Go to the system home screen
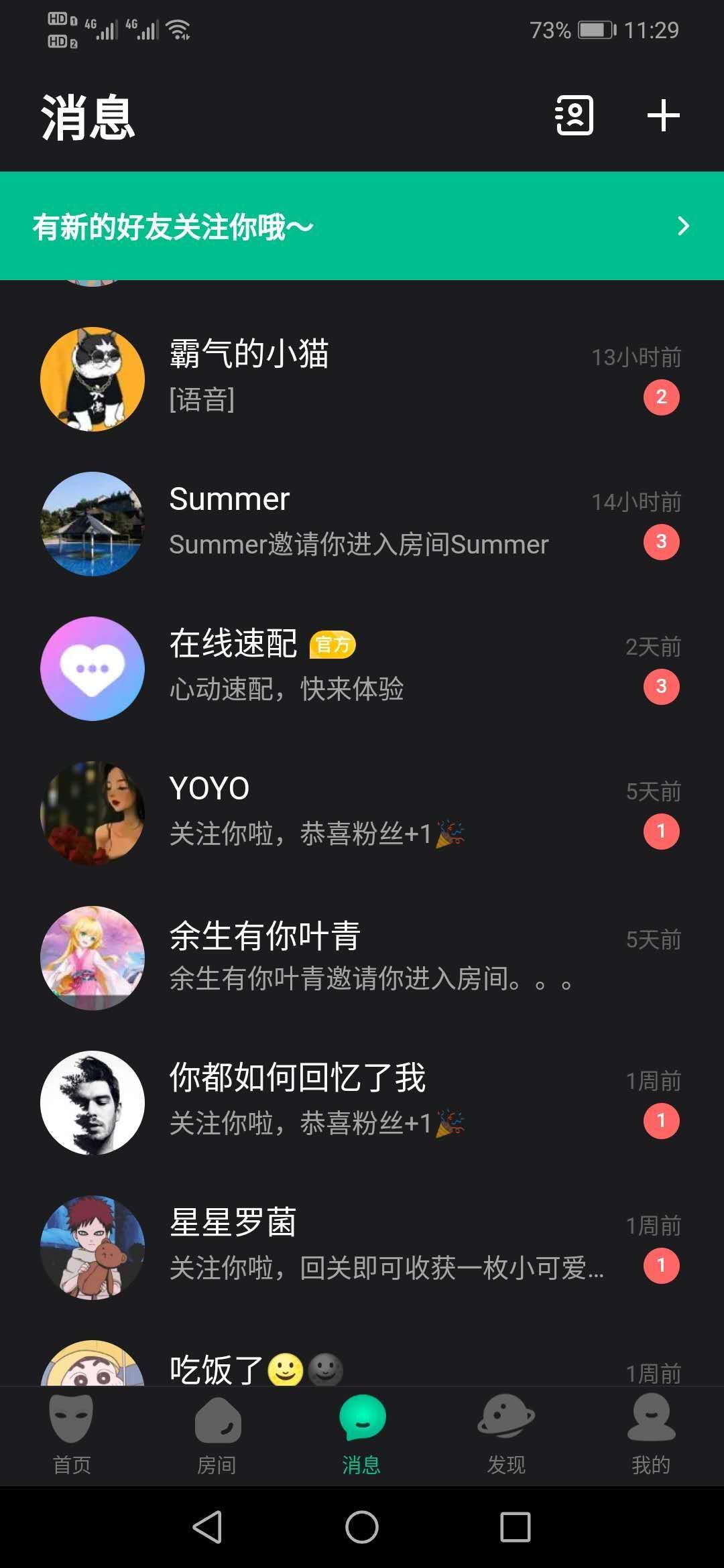The width and height of the screenshot is (724, 1568). tap(362, 1527)
